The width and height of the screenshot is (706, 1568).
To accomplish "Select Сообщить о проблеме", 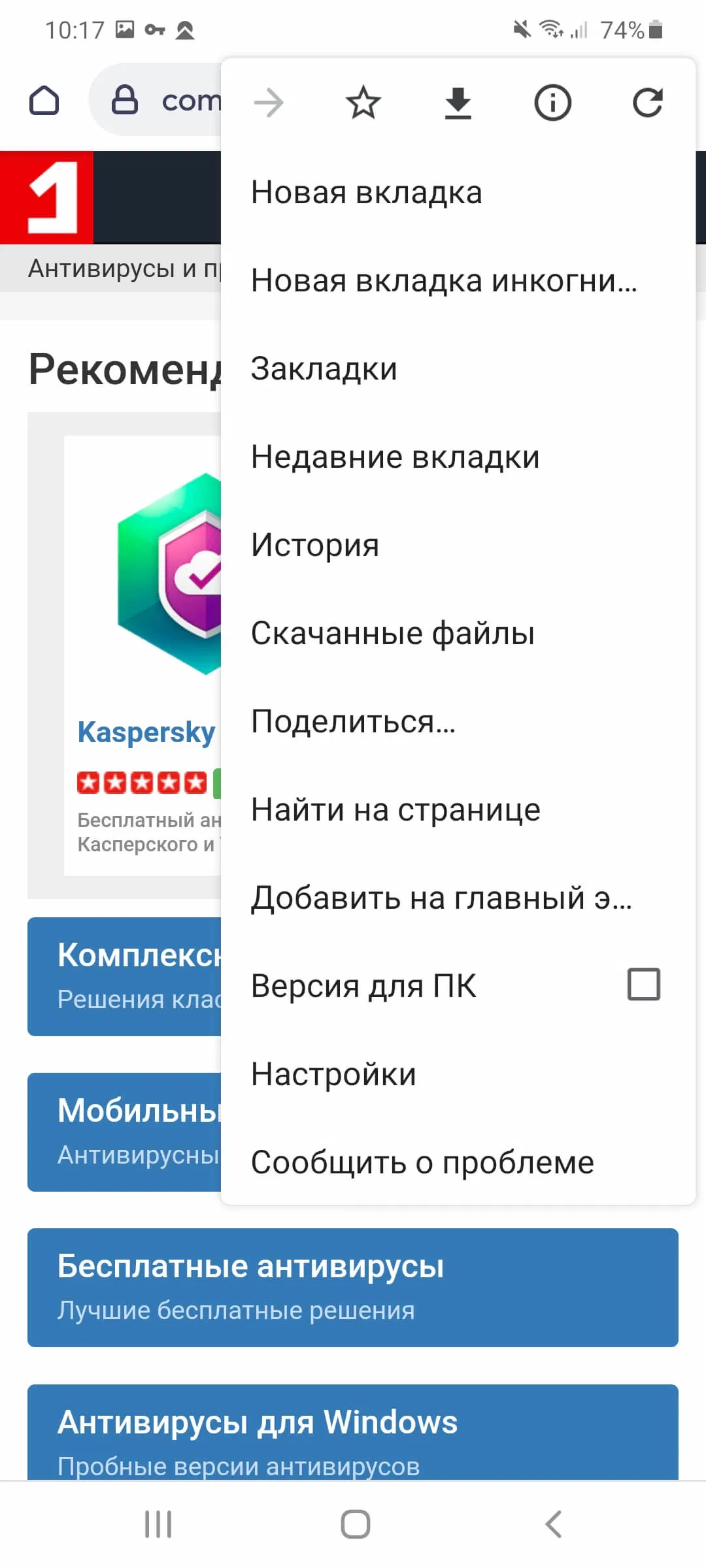I will click(x=422, y=1163).
